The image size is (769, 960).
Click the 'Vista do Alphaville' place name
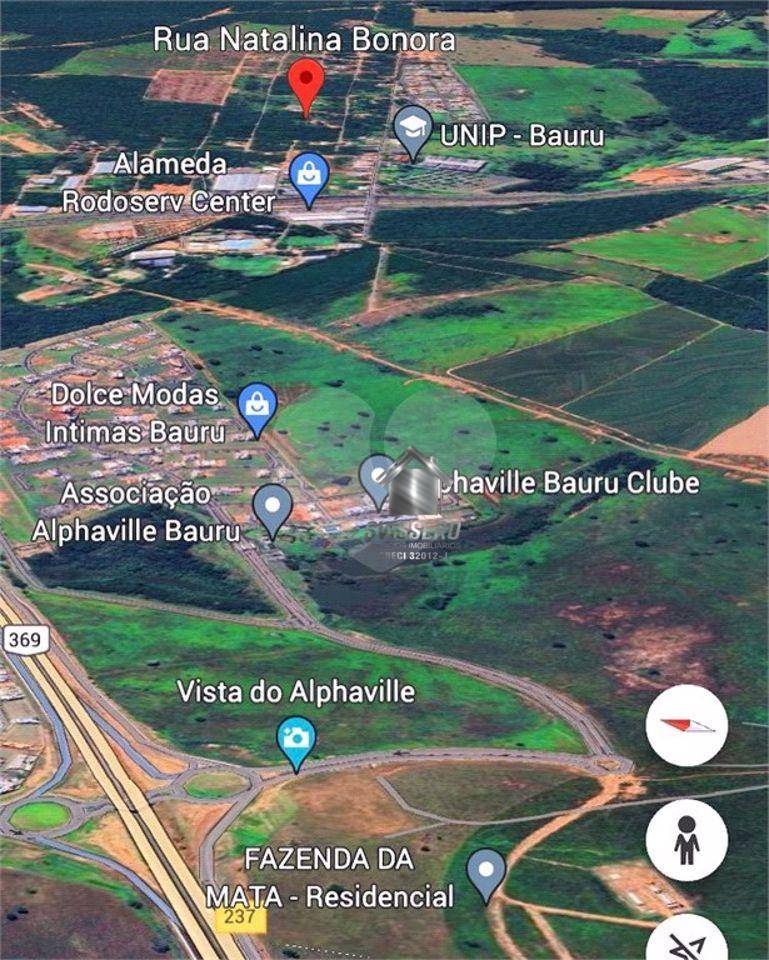pos(296,691)
